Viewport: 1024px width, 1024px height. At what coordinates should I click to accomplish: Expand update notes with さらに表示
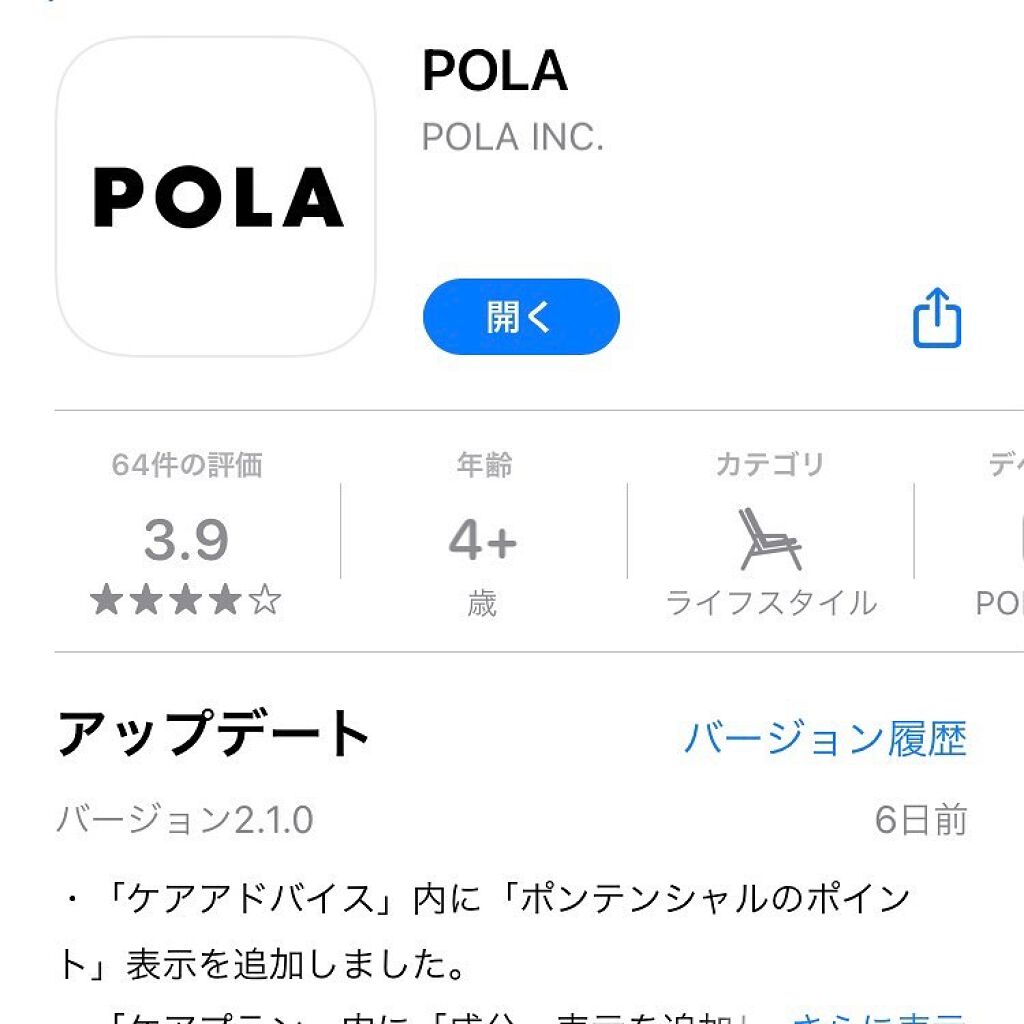[x=880, y=1014]
